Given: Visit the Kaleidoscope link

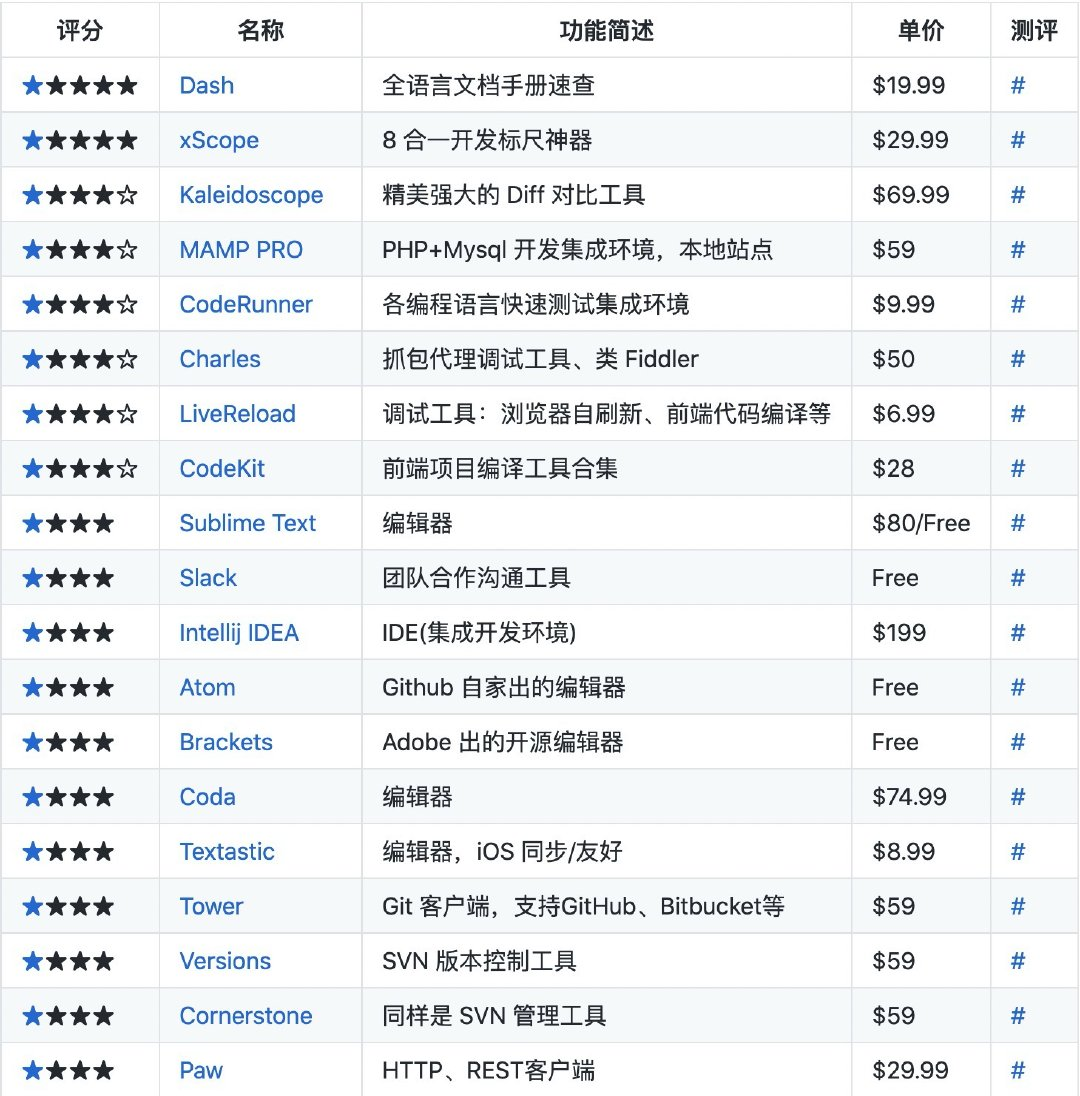Looking at the screenshot, I should [x=251, y=194].
